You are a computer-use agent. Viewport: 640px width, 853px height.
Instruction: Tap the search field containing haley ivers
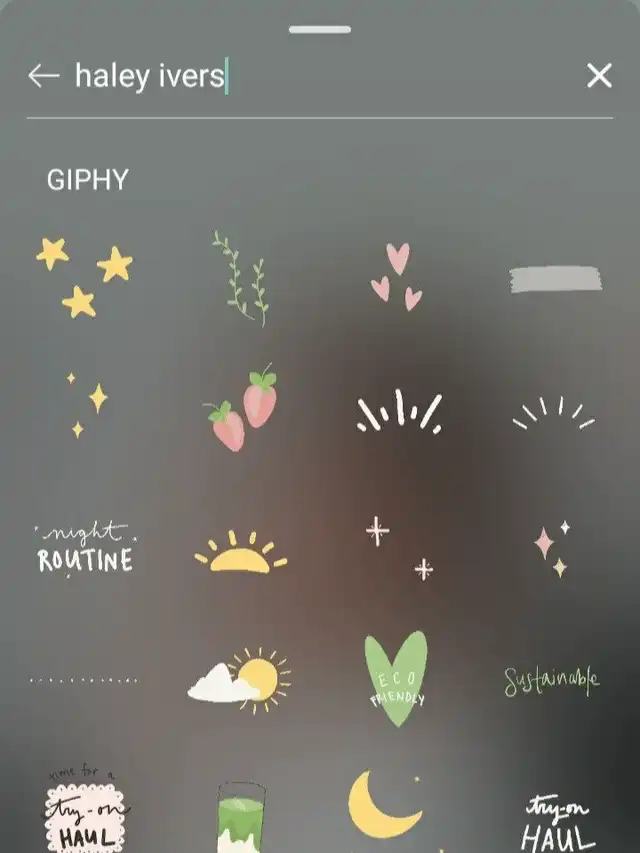(x=300, y=76)
